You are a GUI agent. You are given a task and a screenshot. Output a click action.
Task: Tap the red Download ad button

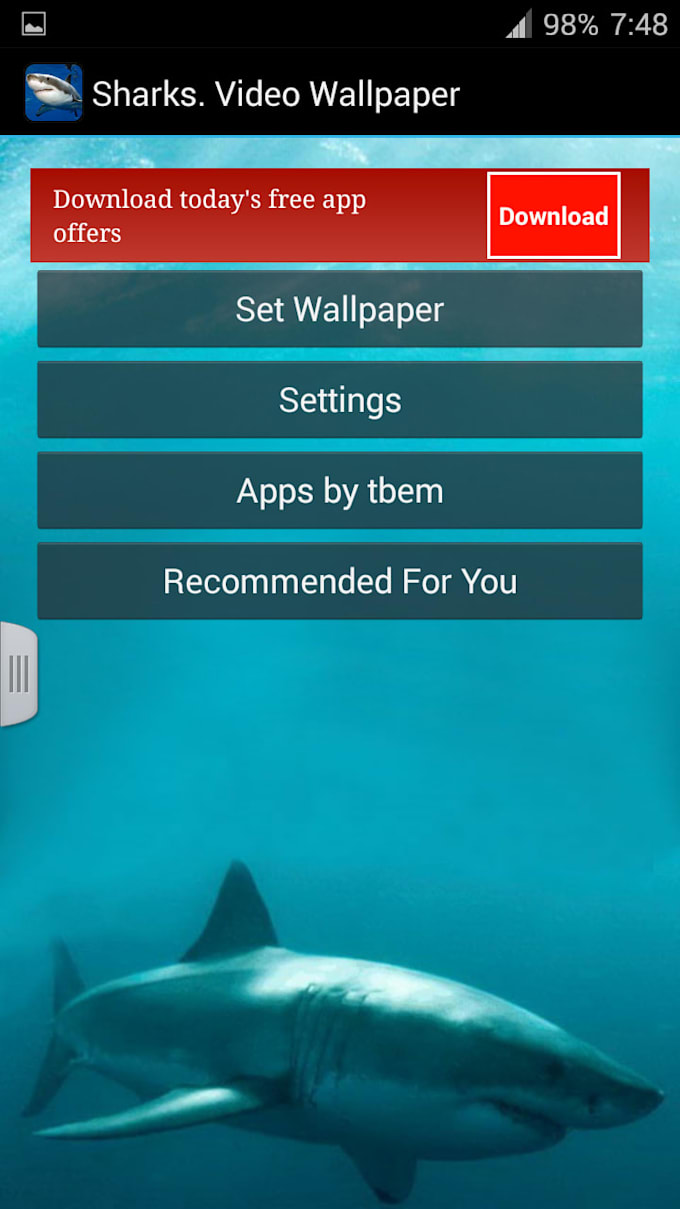[553, 216]
